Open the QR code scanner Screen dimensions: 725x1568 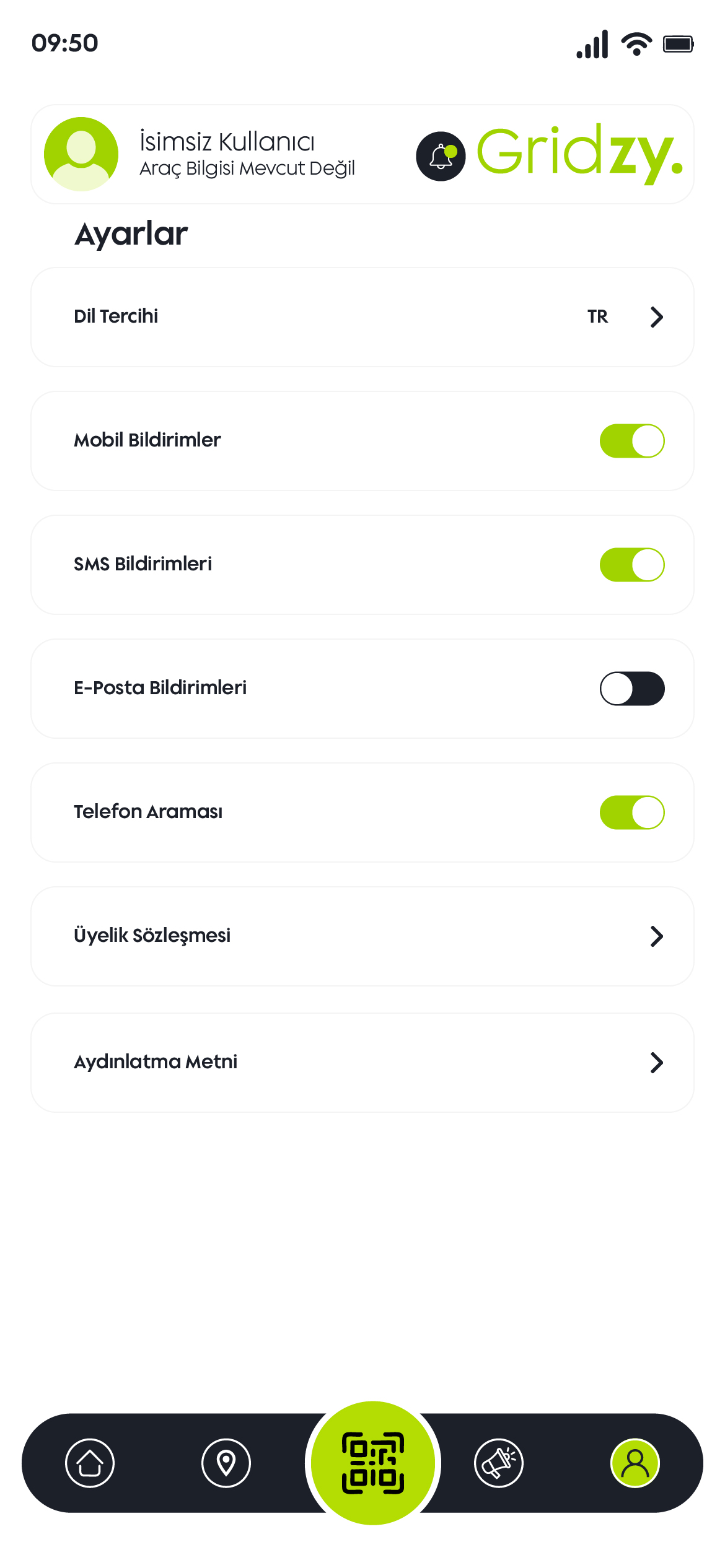[x=373, y=1463]
